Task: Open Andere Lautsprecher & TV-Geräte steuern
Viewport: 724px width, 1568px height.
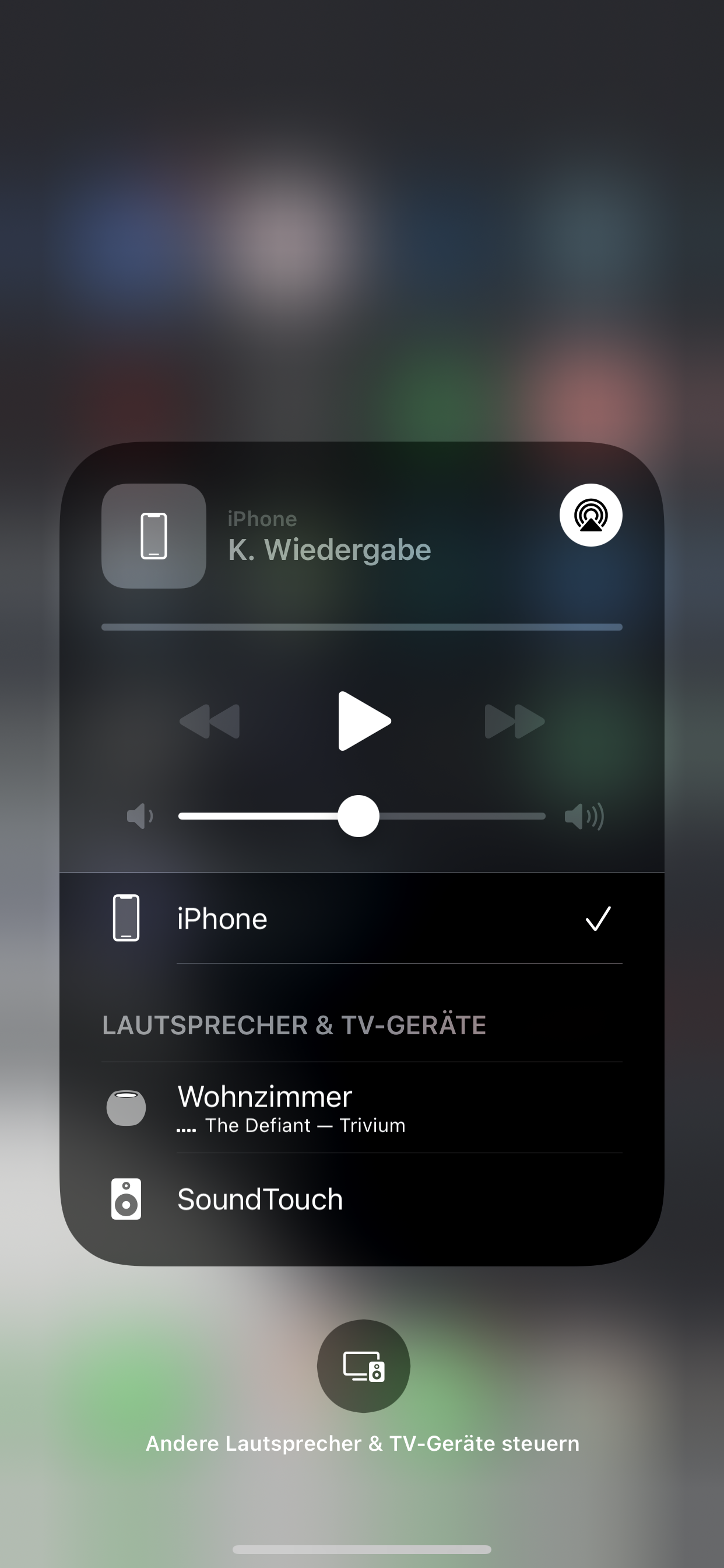Action: coord(363,1366)
